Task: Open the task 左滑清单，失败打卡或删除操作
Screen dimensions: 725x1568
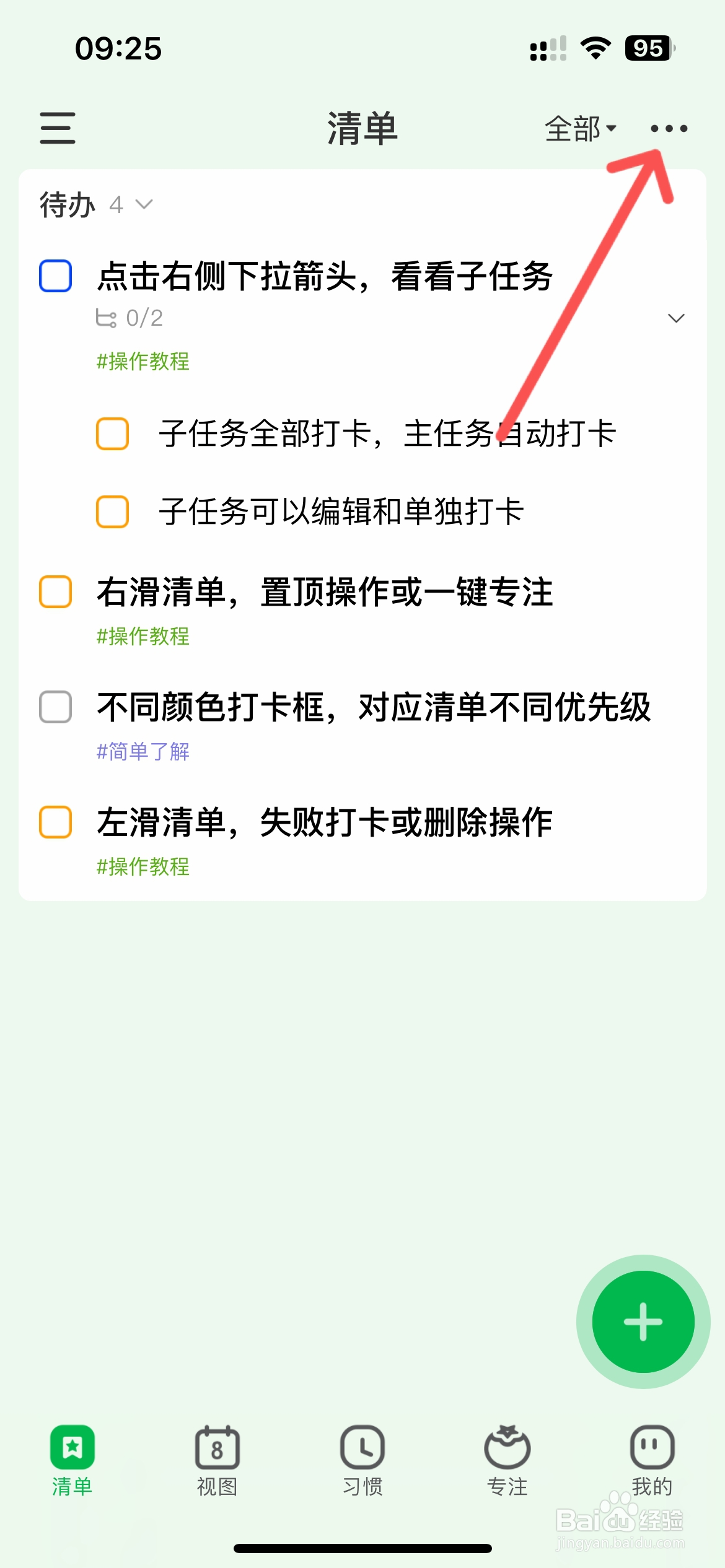Action: pos(325,822)
